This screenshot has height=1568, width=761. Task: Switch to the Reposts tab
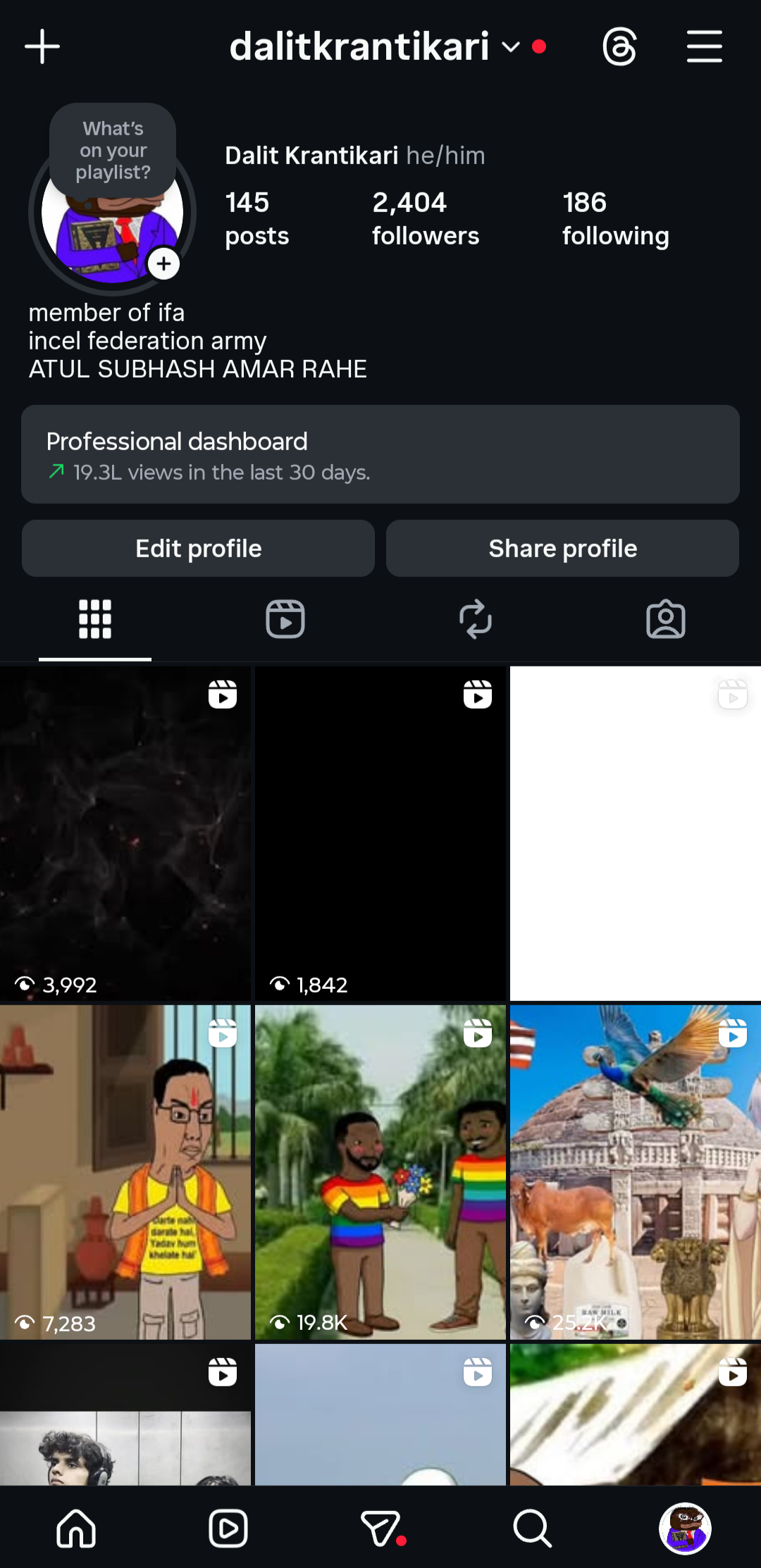[476, 619]
